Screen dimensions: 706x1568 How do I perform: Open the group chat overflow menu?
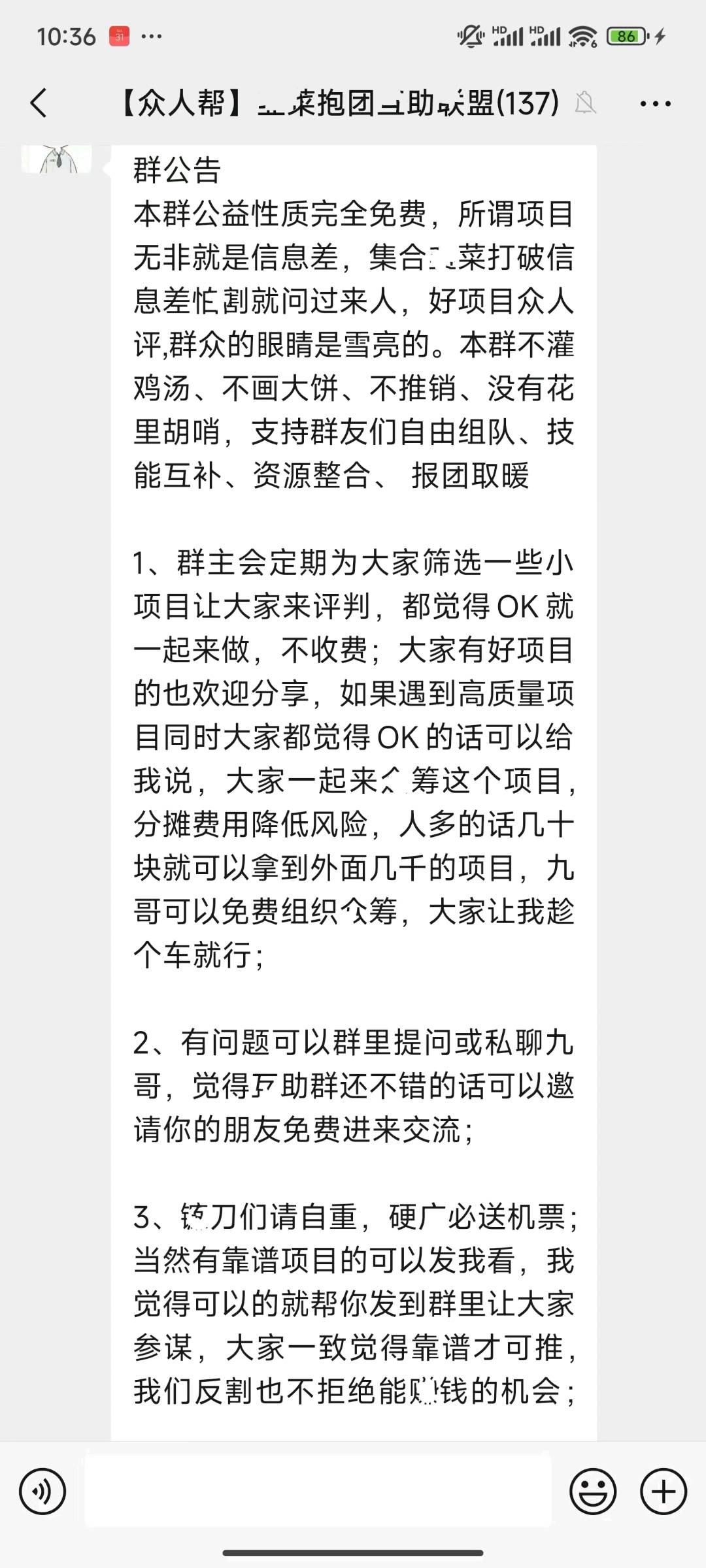655,103
